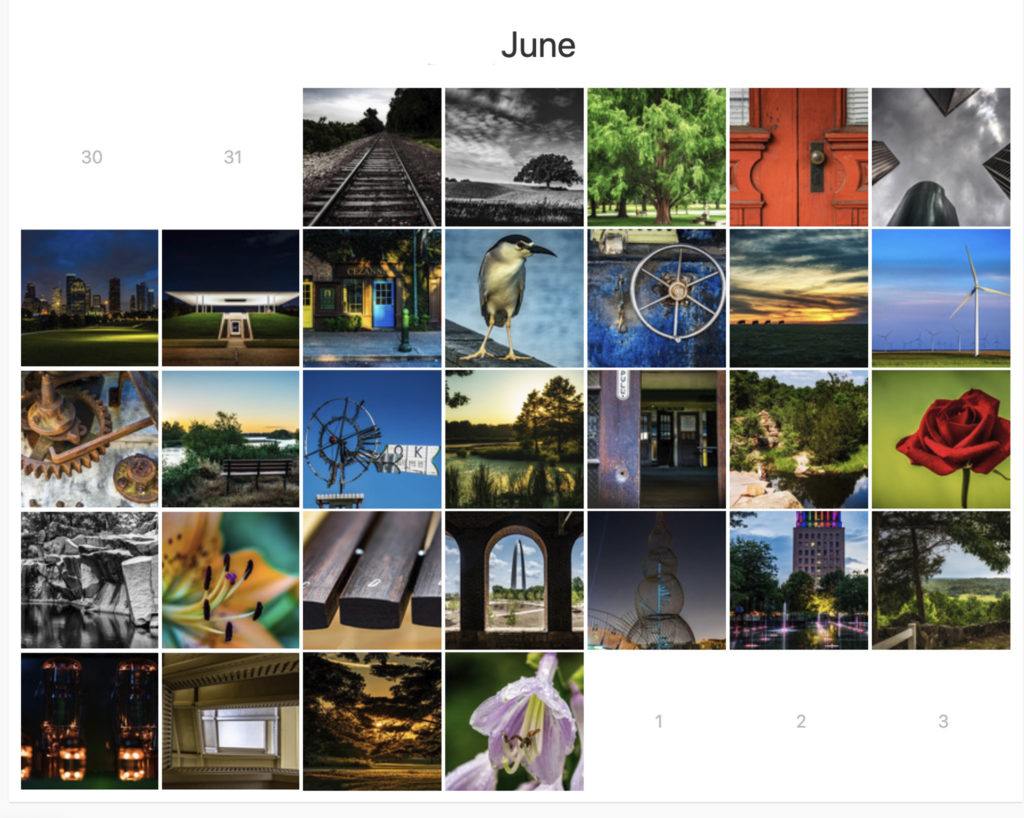Open the black-and-white lone tree photo
1024x818 pixels.
pyautogui.click(x=514, y=157)
